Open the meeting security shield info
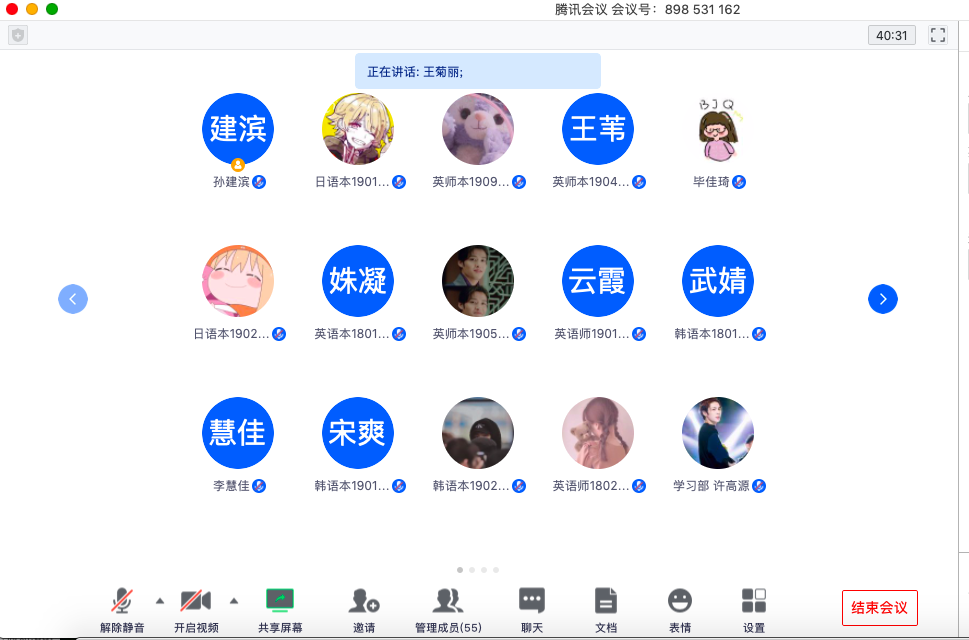 click(x=18, y=35)
